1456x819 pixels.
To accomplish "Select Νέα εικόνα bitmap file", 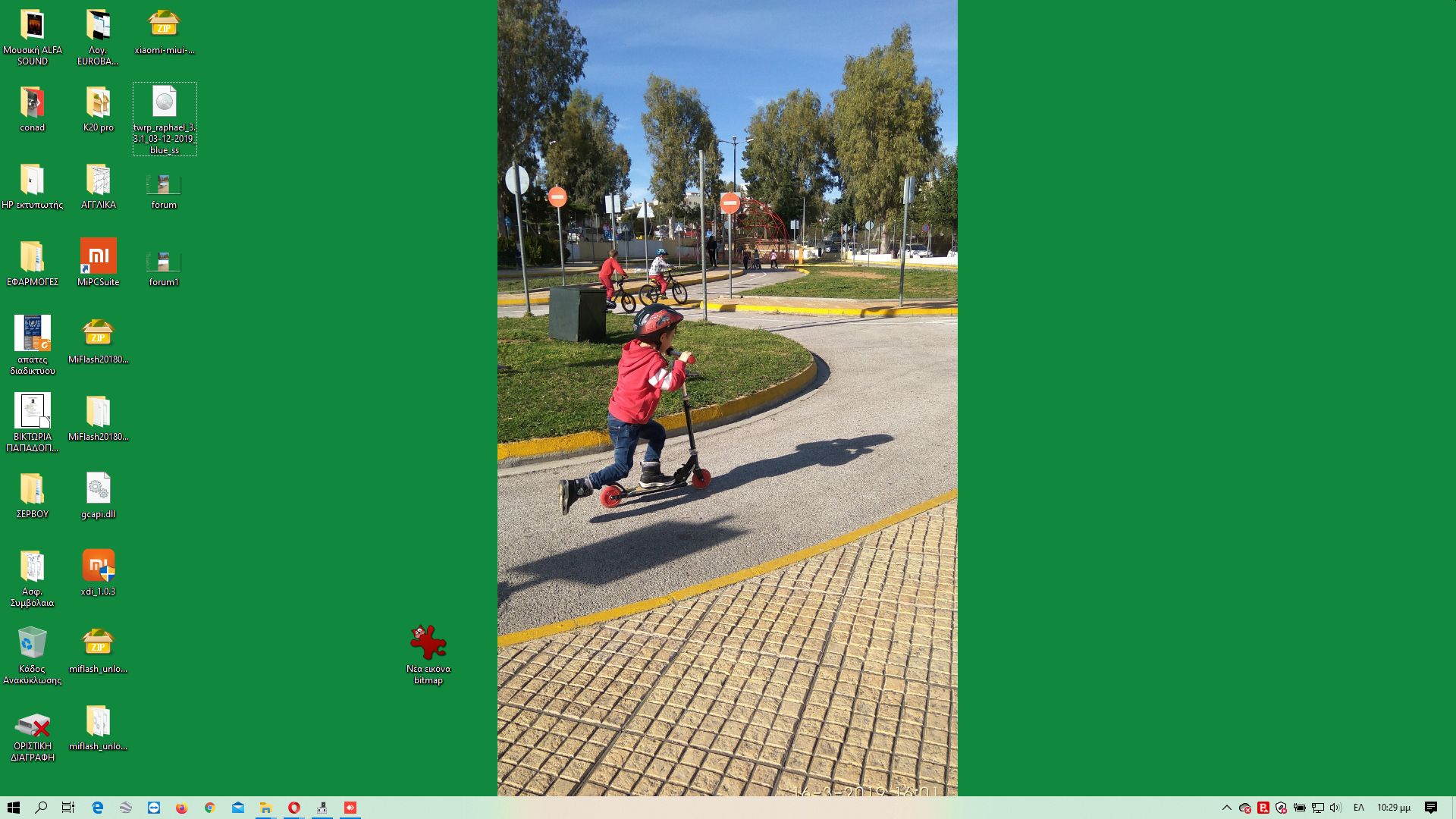I will pyautogui.click(x=428, y=643).
